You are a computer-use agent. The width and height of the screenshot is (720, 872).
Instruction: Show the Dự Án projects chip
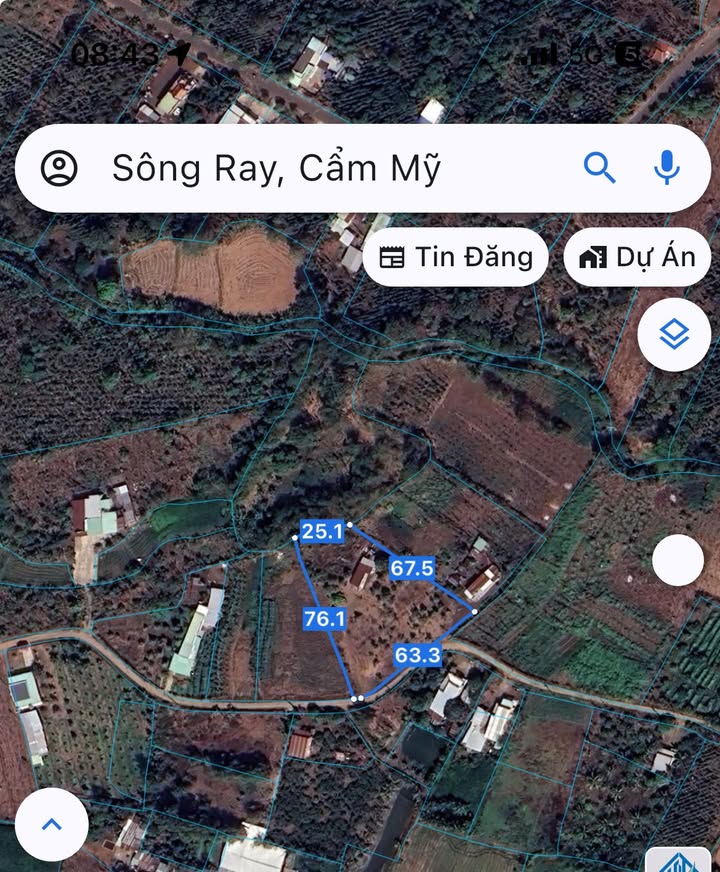click(x=637, y=257)
